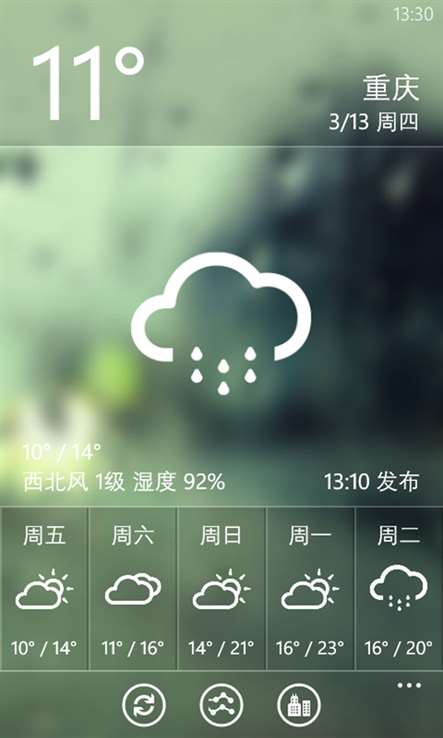Viewport: 443px width, 738px height.
Task: Expand the three-dot app bar menu
Action: [x=409, y=685]
